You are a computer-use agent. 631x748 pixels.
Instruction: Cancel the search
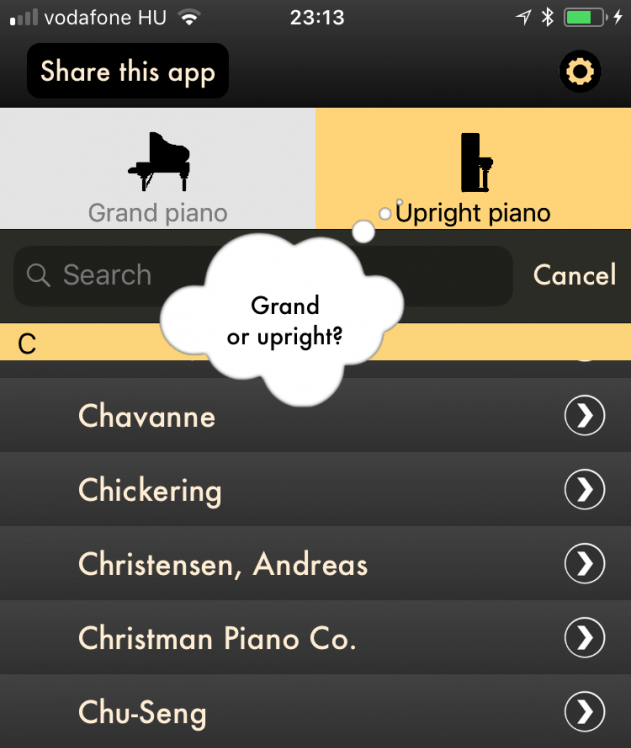tap(574, 275)
